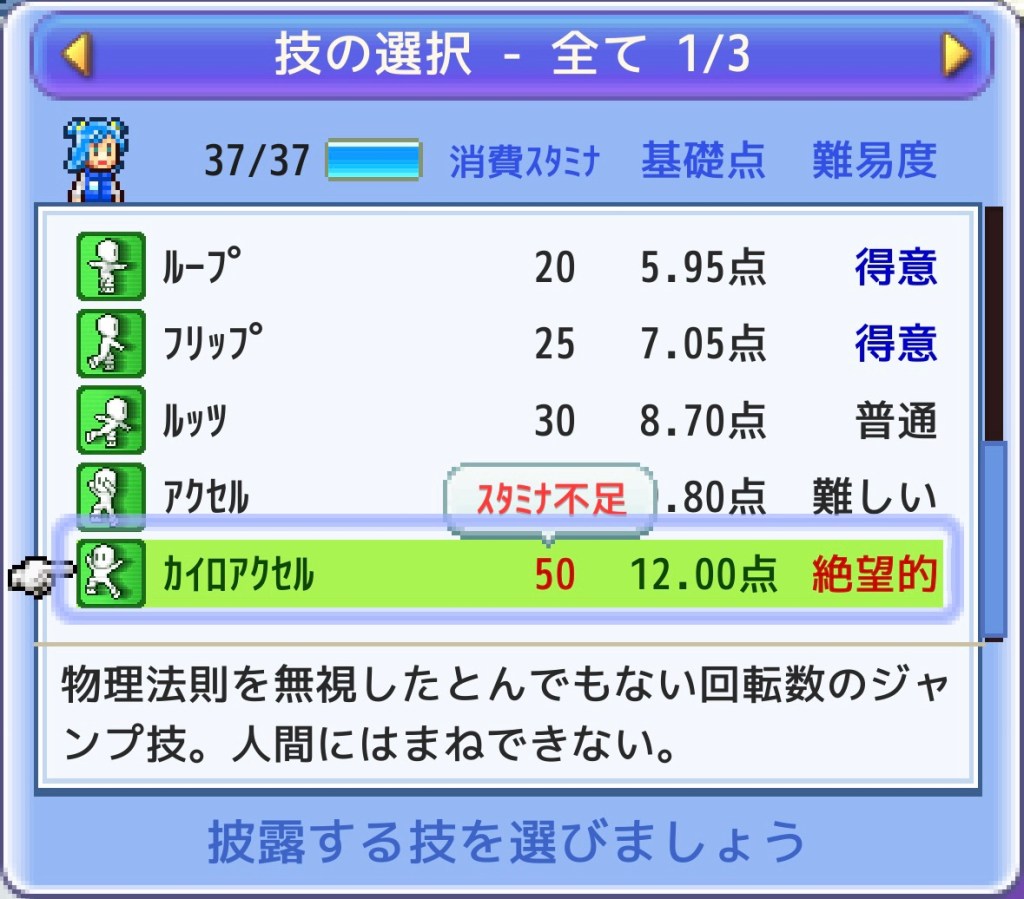Pick the アクセル technique row
Screen dimensions: 1024x899
pos(300,497)
